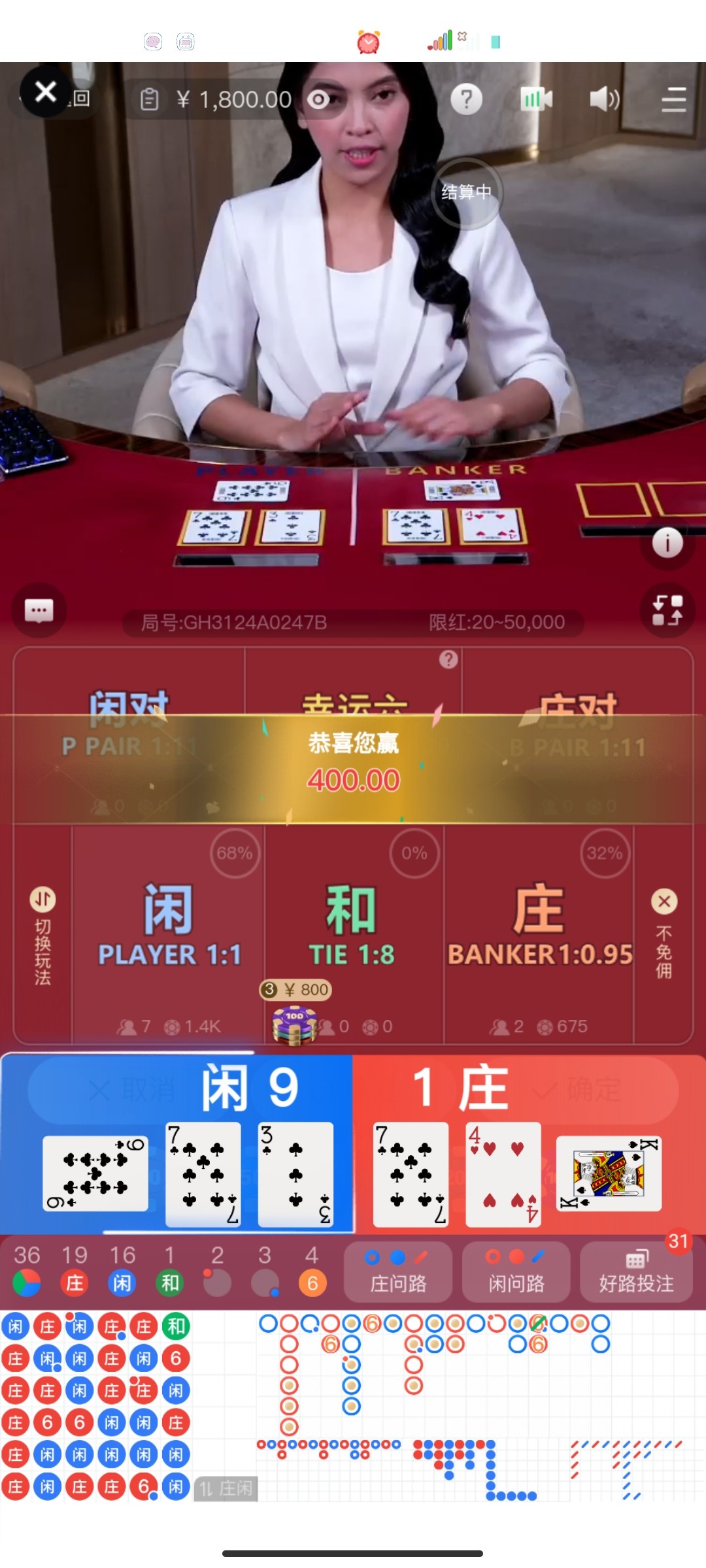Toggle the 不免佣 commission option
The height and width of the screenshot is (1568, 706).
[664, 934]
